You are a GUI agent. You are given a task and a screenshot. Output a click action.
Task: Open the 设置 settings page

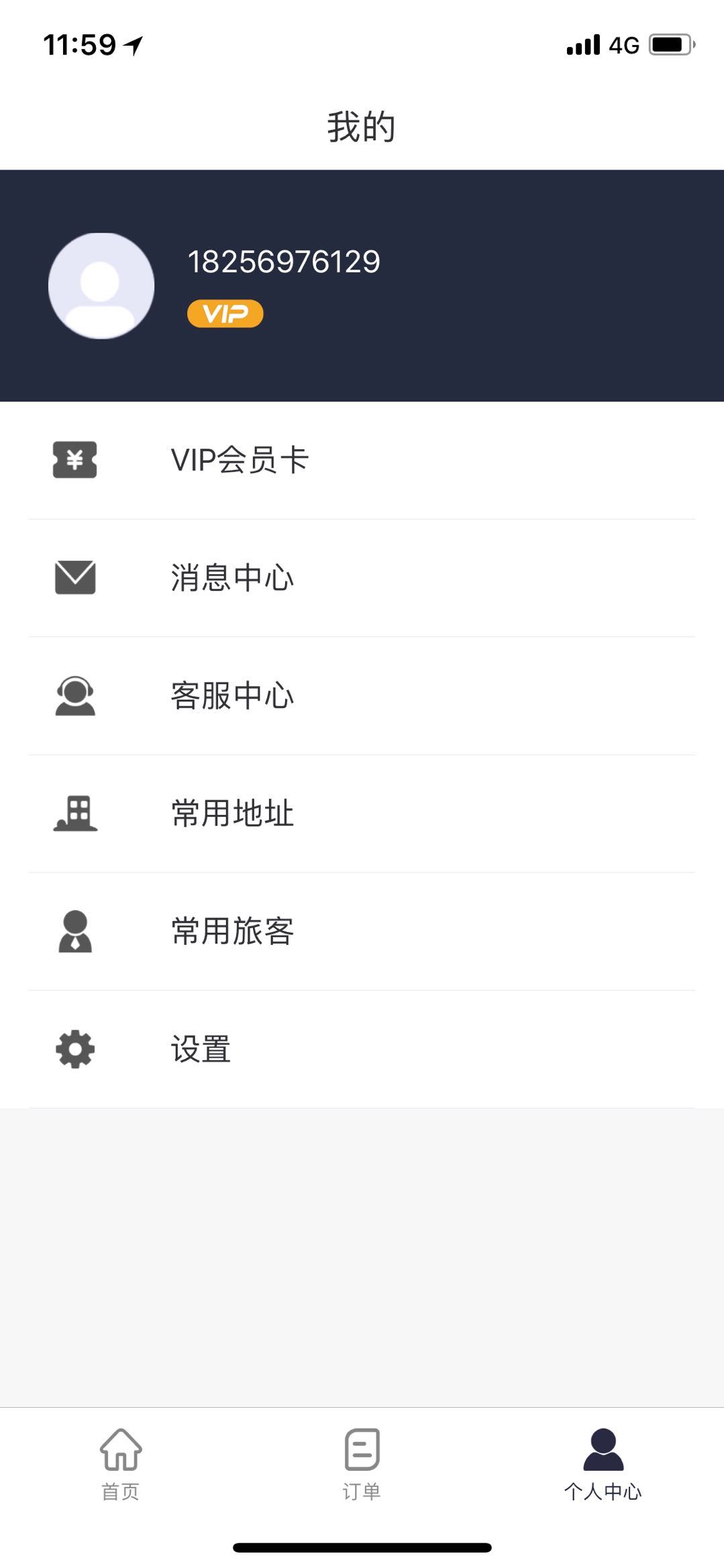[x=201, y=1048]
